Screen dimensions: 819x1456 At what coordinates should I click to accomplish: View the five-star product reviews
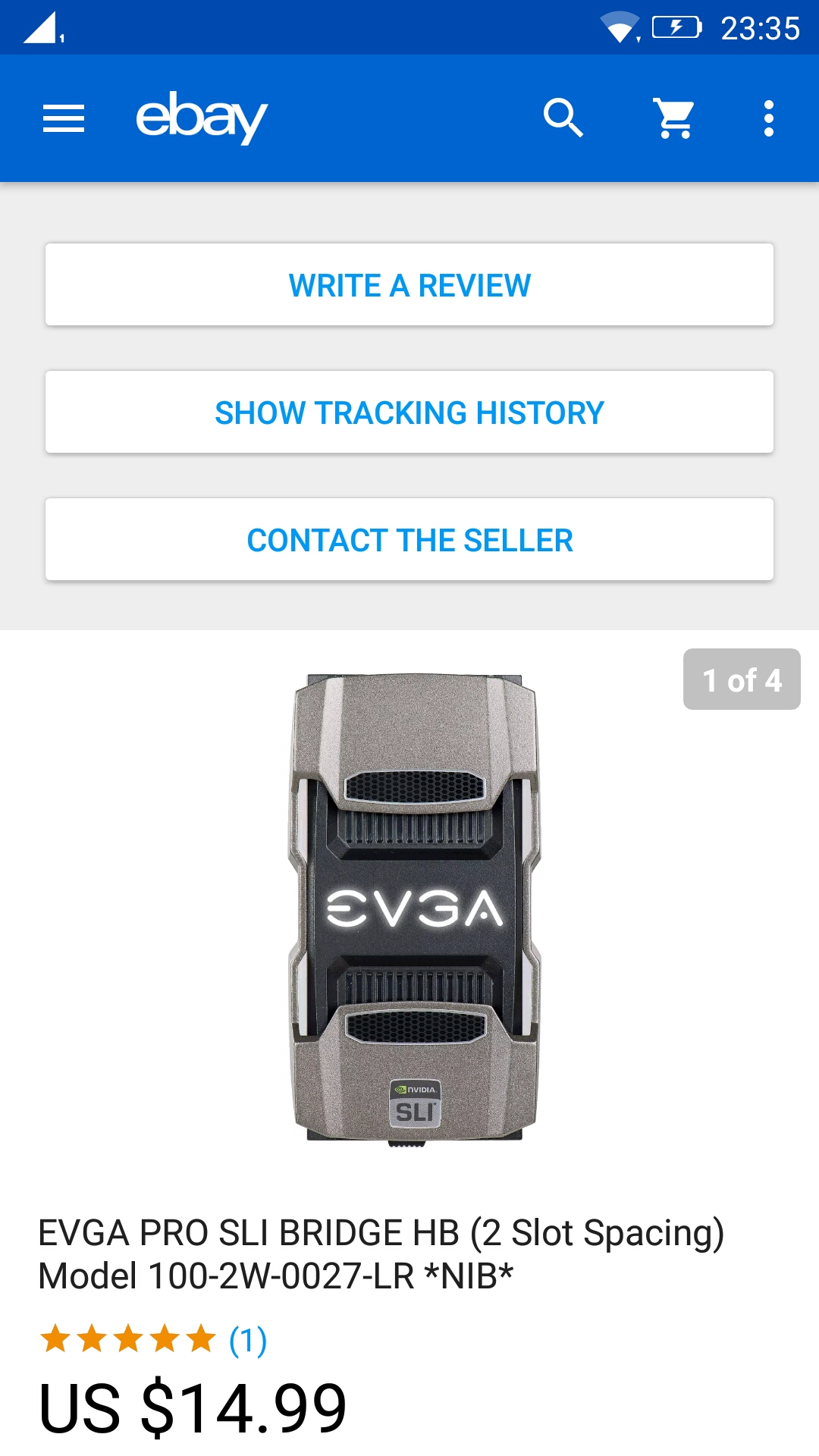pyautogui.click(x=152, y=1339)
